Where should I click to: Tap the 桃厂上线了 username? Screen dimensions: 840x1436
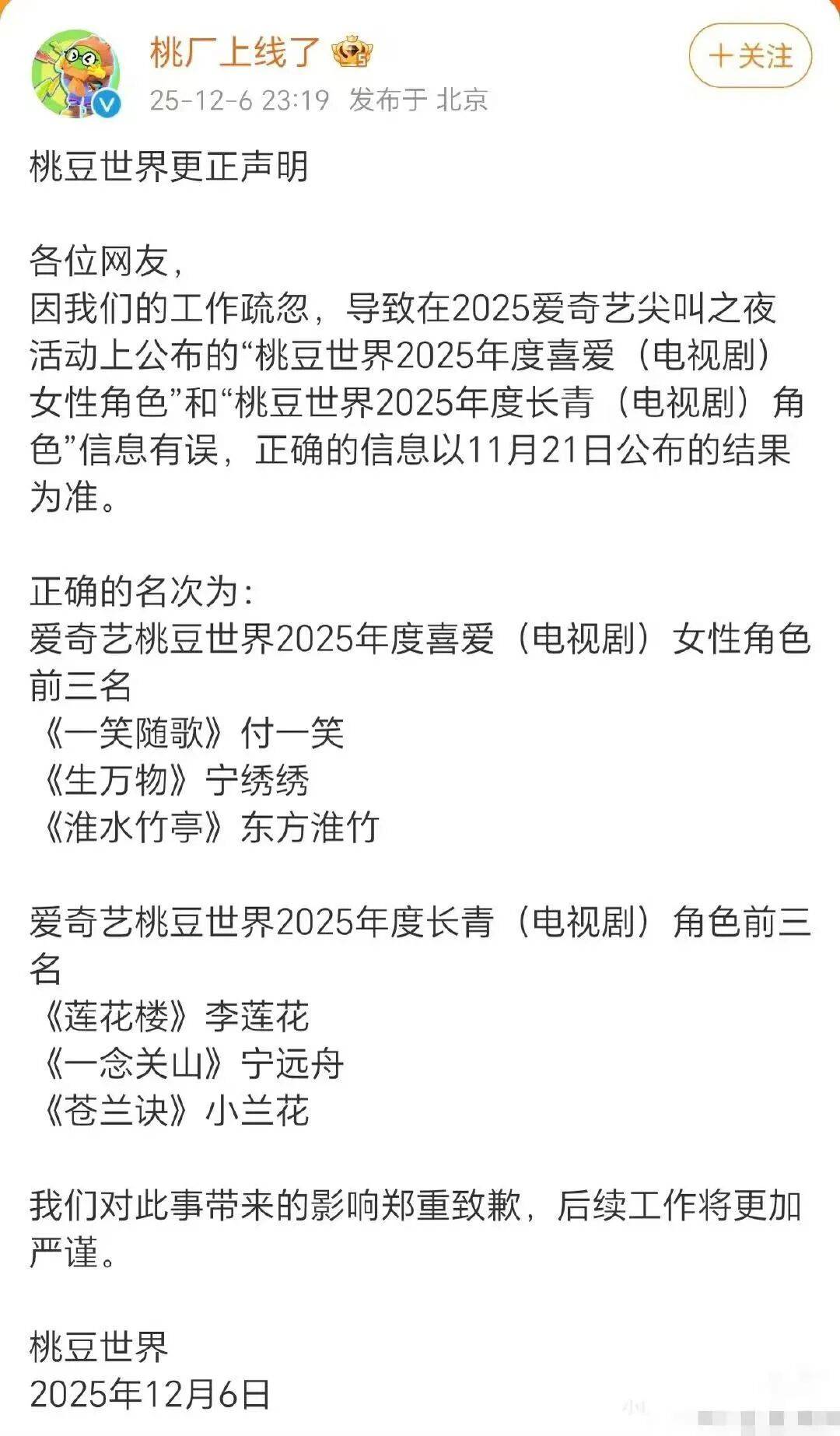tap(234, 53)
